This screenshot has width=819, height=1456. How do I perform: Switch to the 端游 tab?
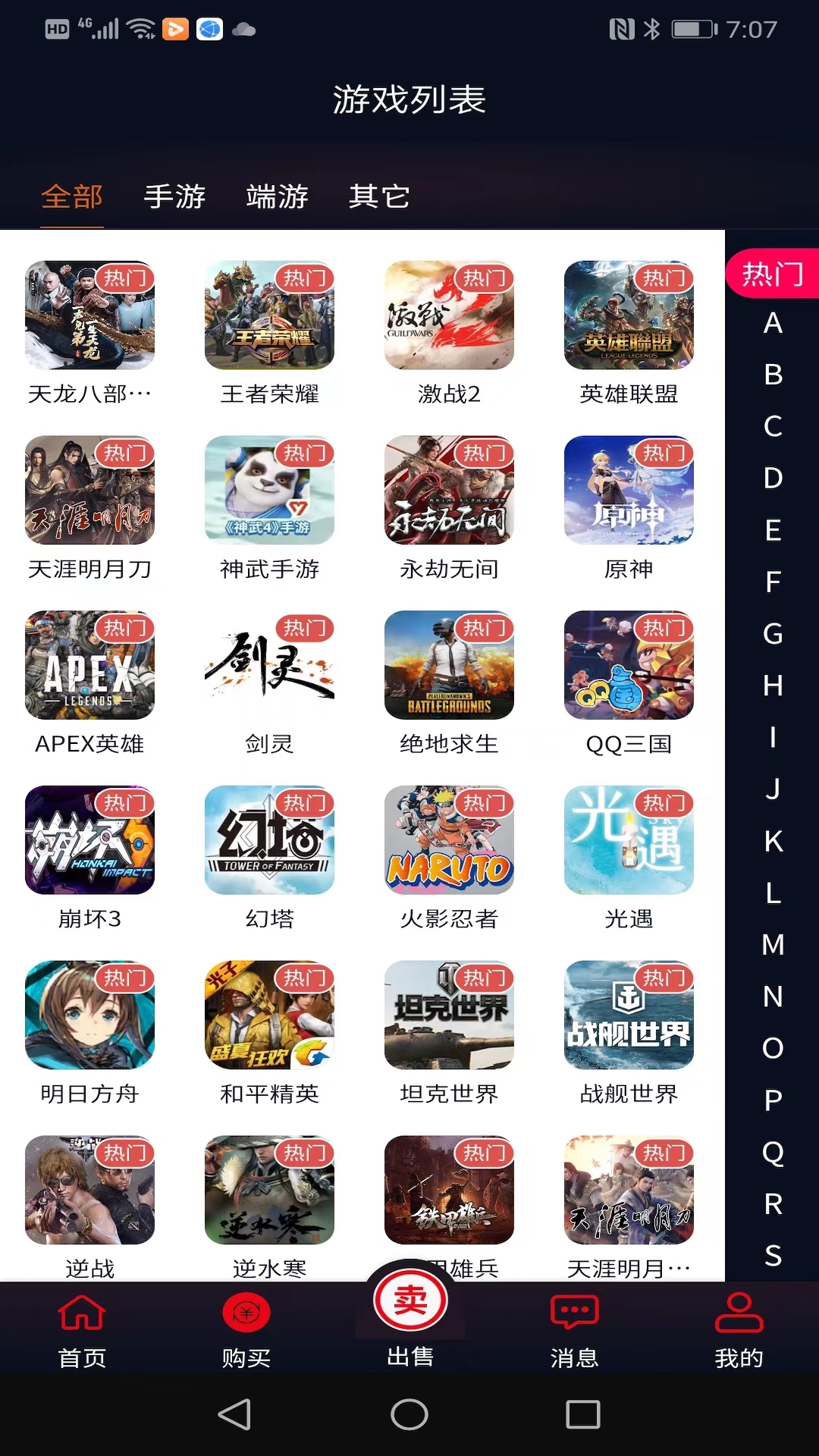pyautogui.click(x=277, y=196)
